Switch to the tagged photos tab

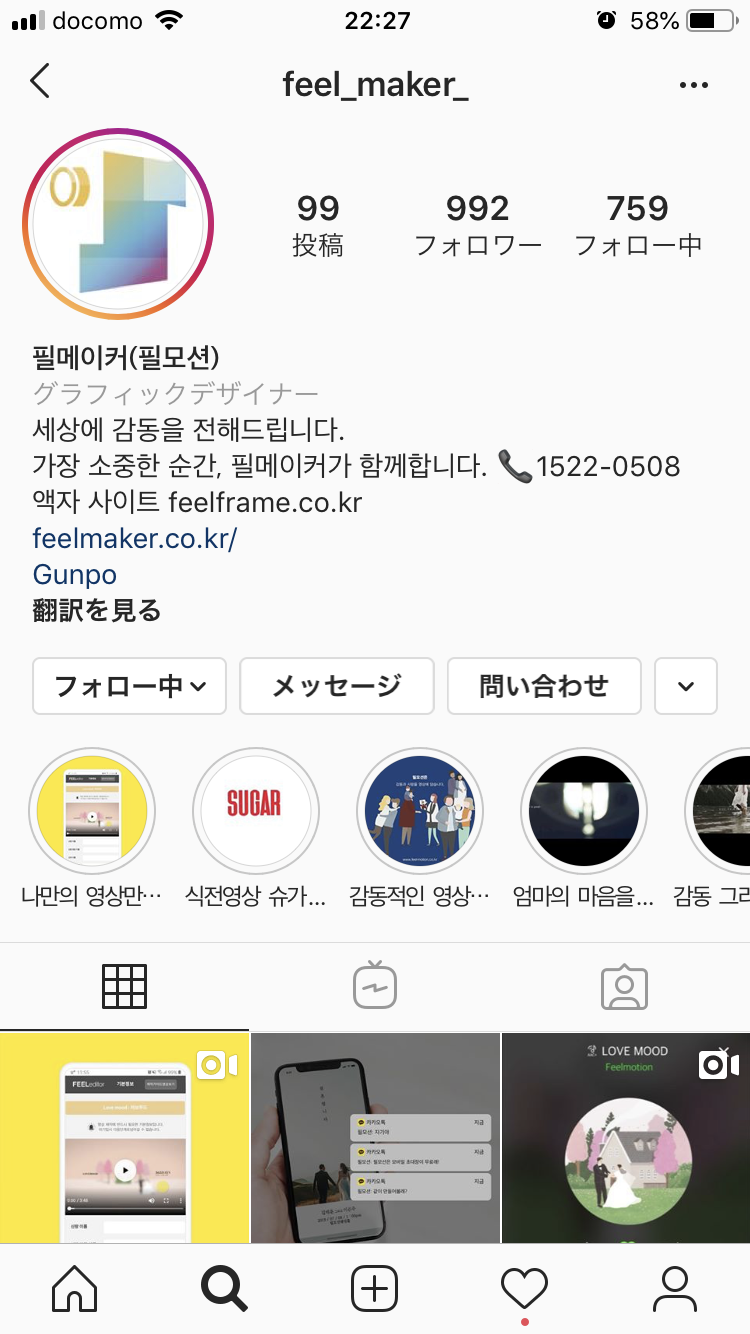coord(624,986)
